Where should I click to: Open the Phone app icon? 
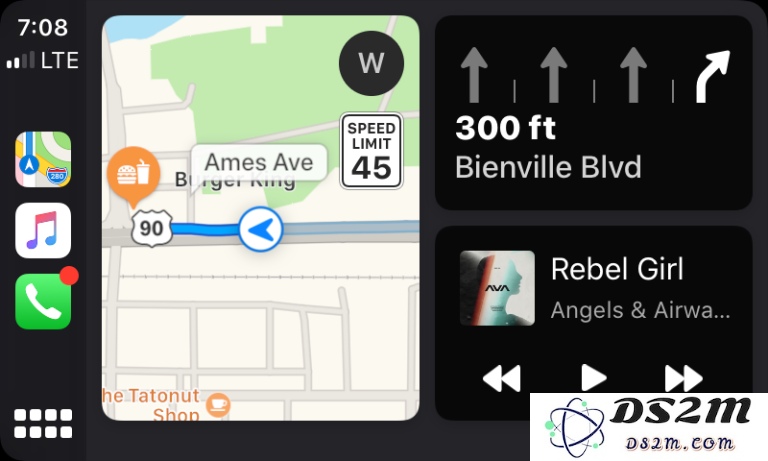43,301
